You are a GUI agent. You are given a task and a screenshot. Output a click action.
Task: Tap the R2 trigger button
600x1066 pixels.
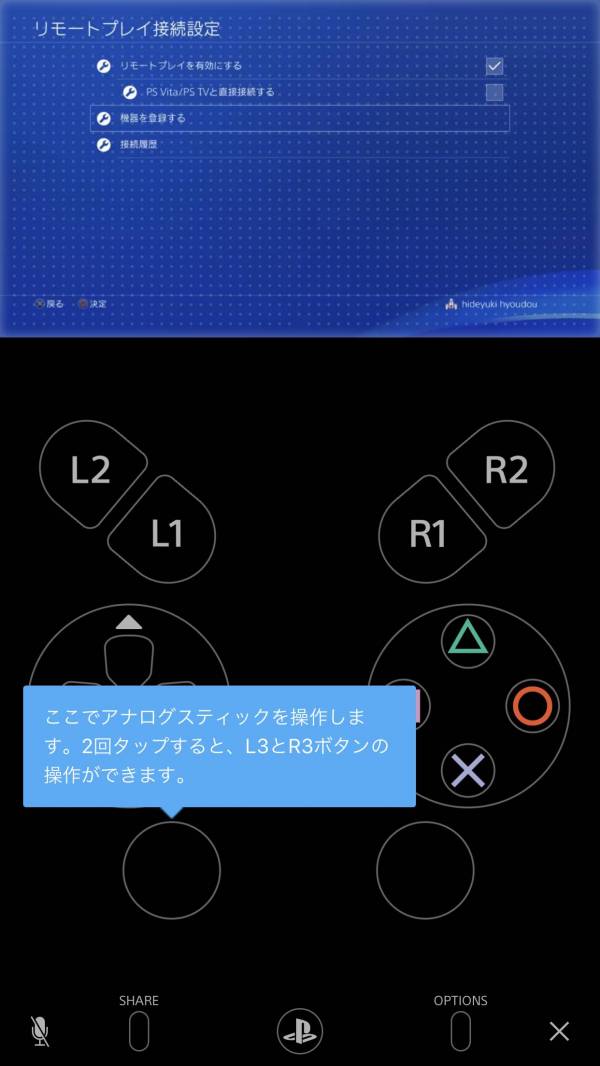[x=505, y=470]
